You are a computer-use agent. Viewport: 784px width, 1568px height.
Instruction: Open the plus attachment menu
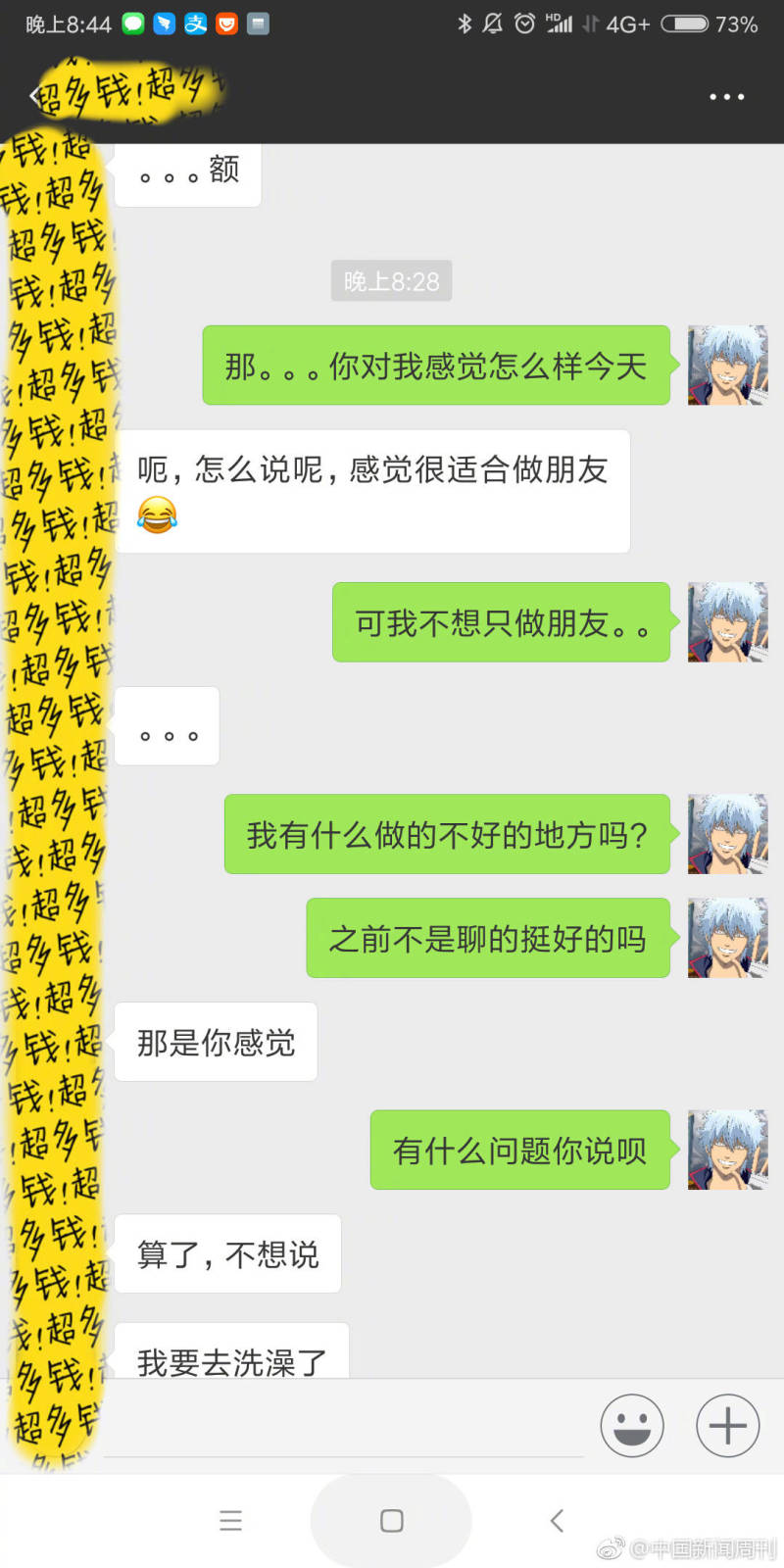click(x=727, y=1425)
